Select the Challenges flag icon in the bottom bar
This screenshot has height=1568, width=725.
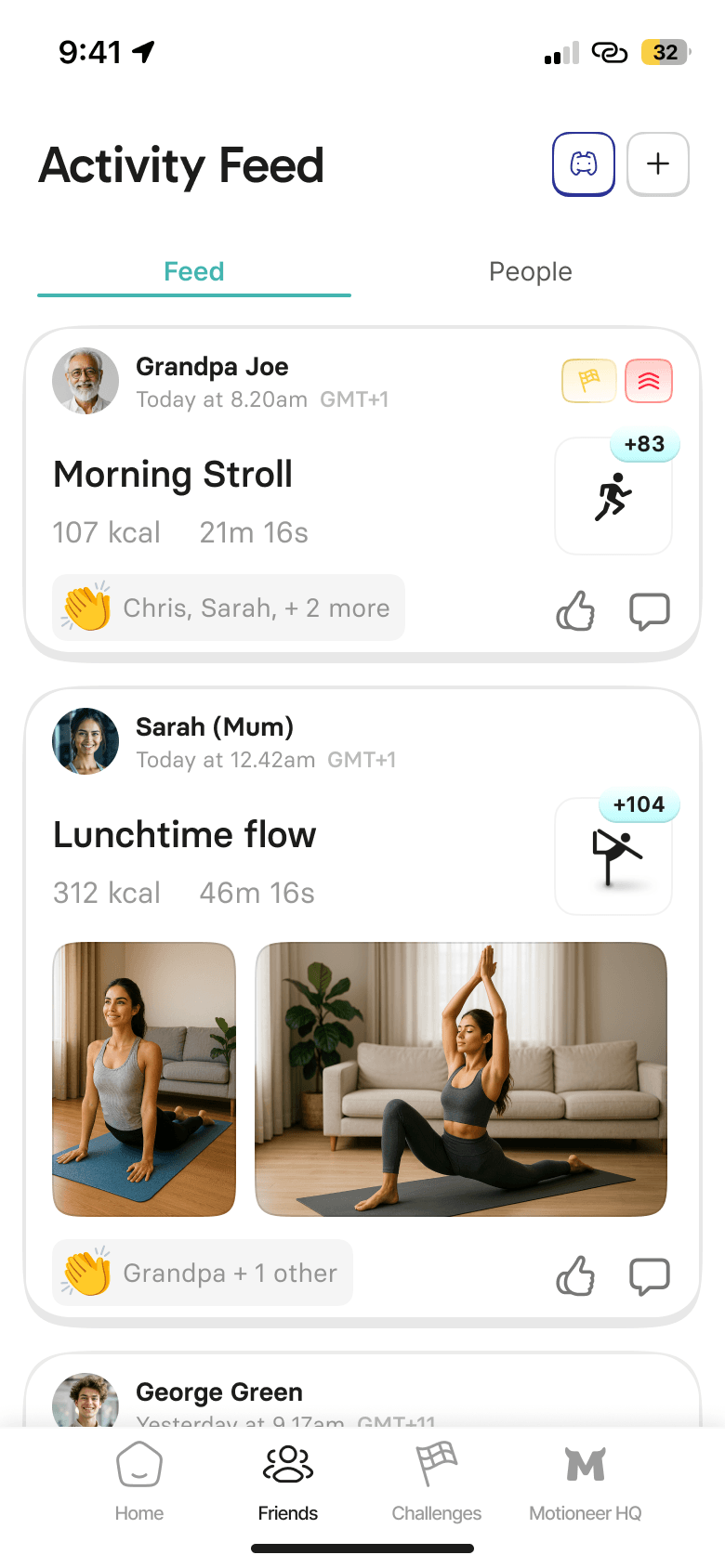pyautogui.click(x=436, y=1483)
